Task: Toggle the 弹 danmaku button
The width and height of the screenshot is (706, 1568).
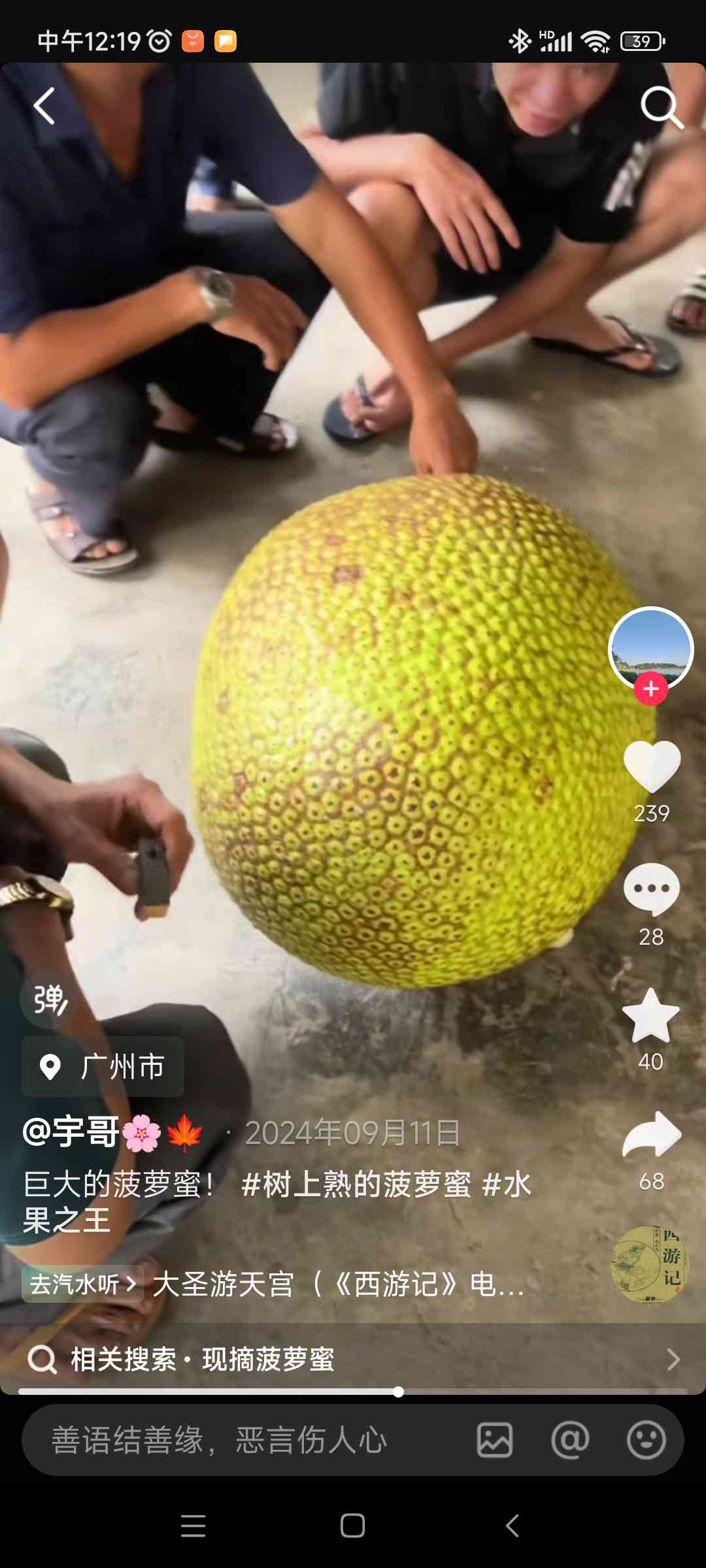Action: [x=48, y=999]
